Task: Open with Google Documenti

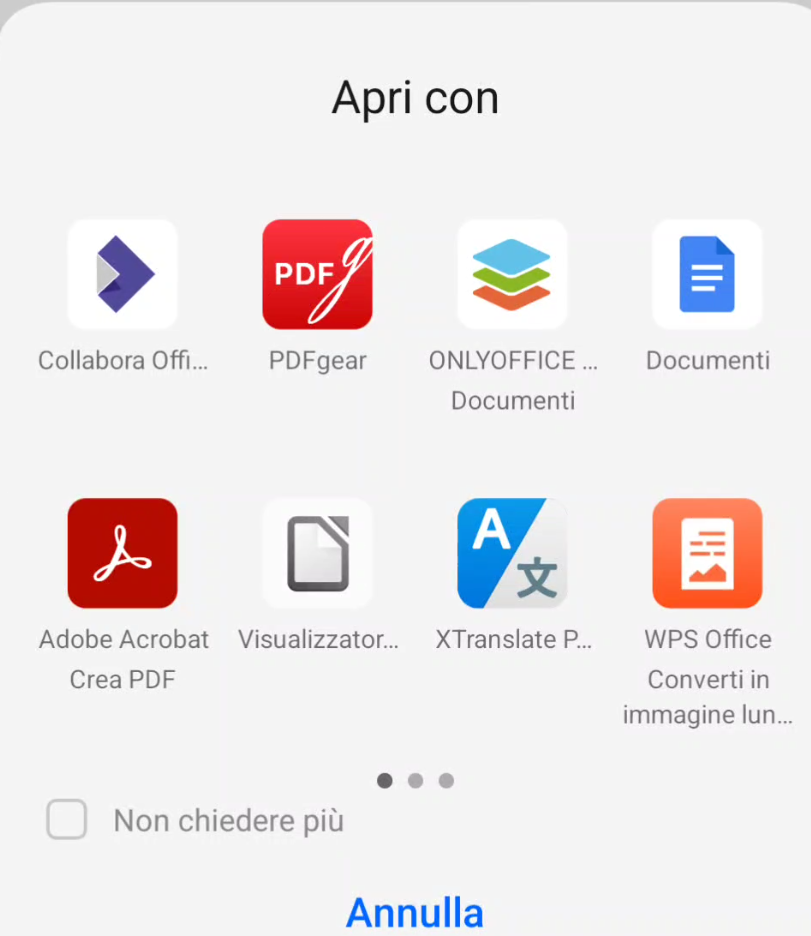Action: click(x=707, y=275)
